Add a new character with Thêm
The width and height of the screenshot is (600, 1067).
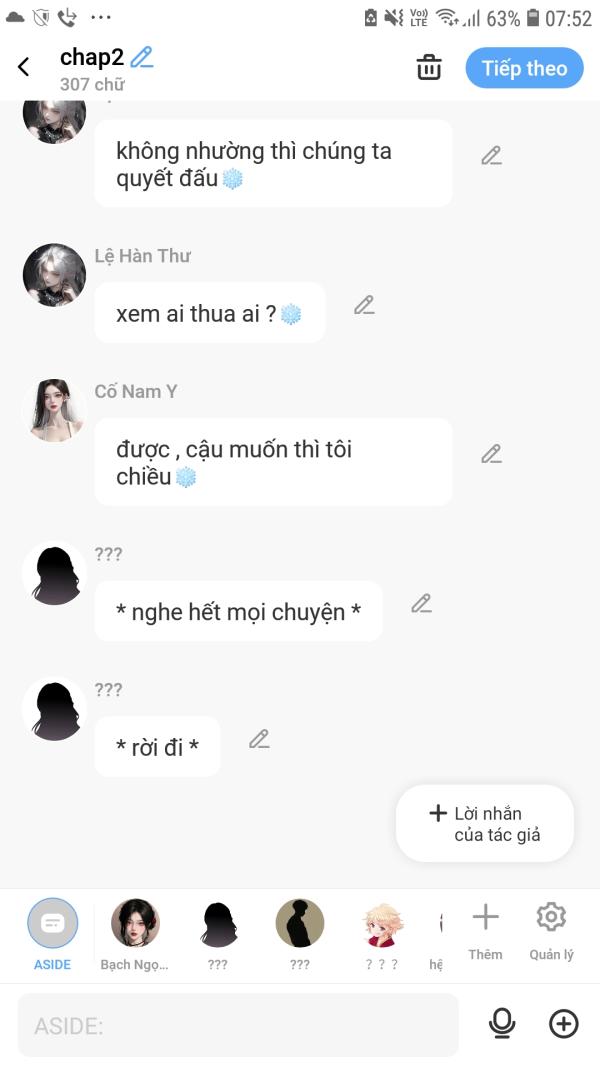pos(485,932)
